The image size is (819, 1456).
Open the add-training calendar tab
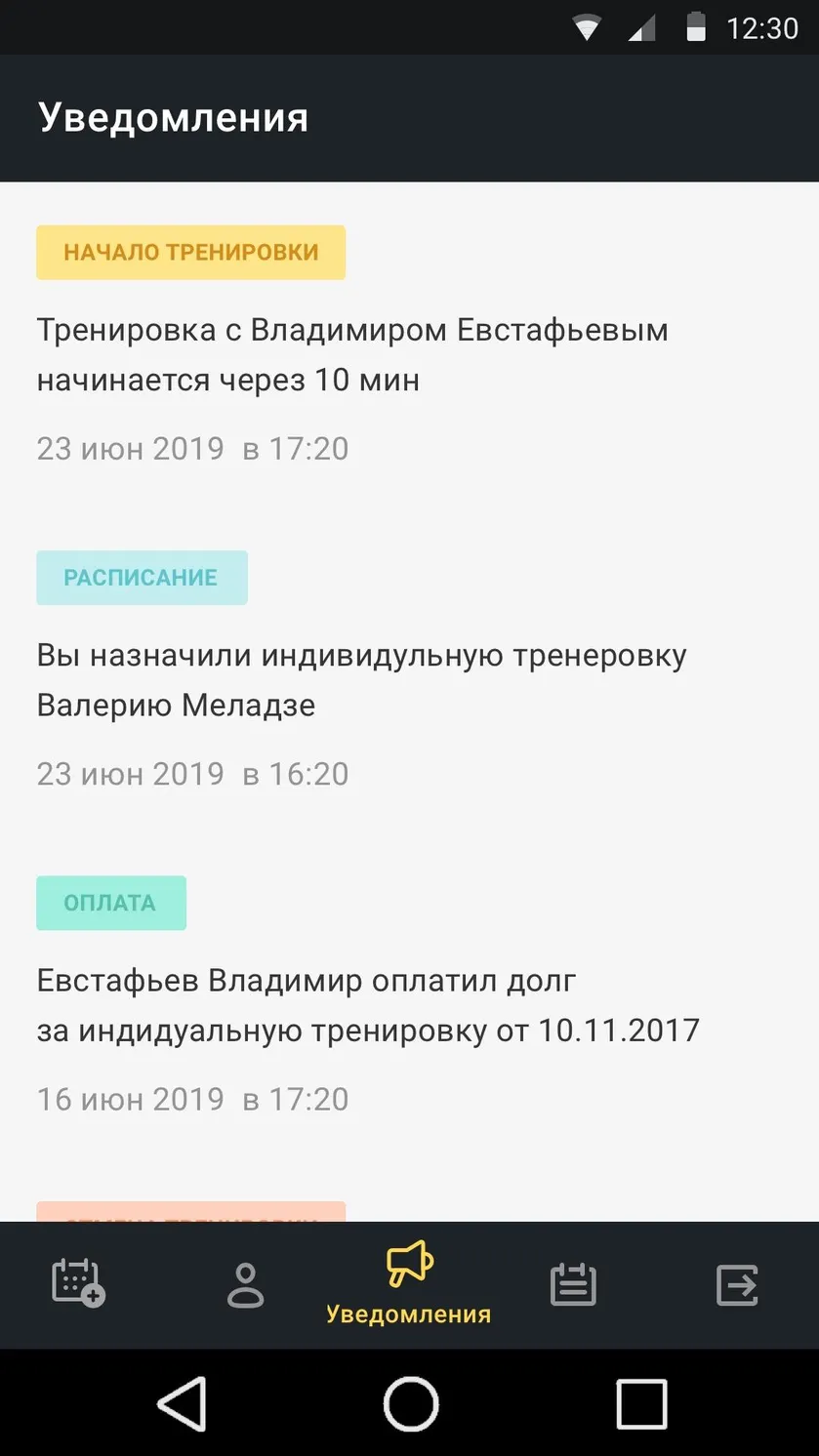pyautogui.click(x=79, y=1283)
